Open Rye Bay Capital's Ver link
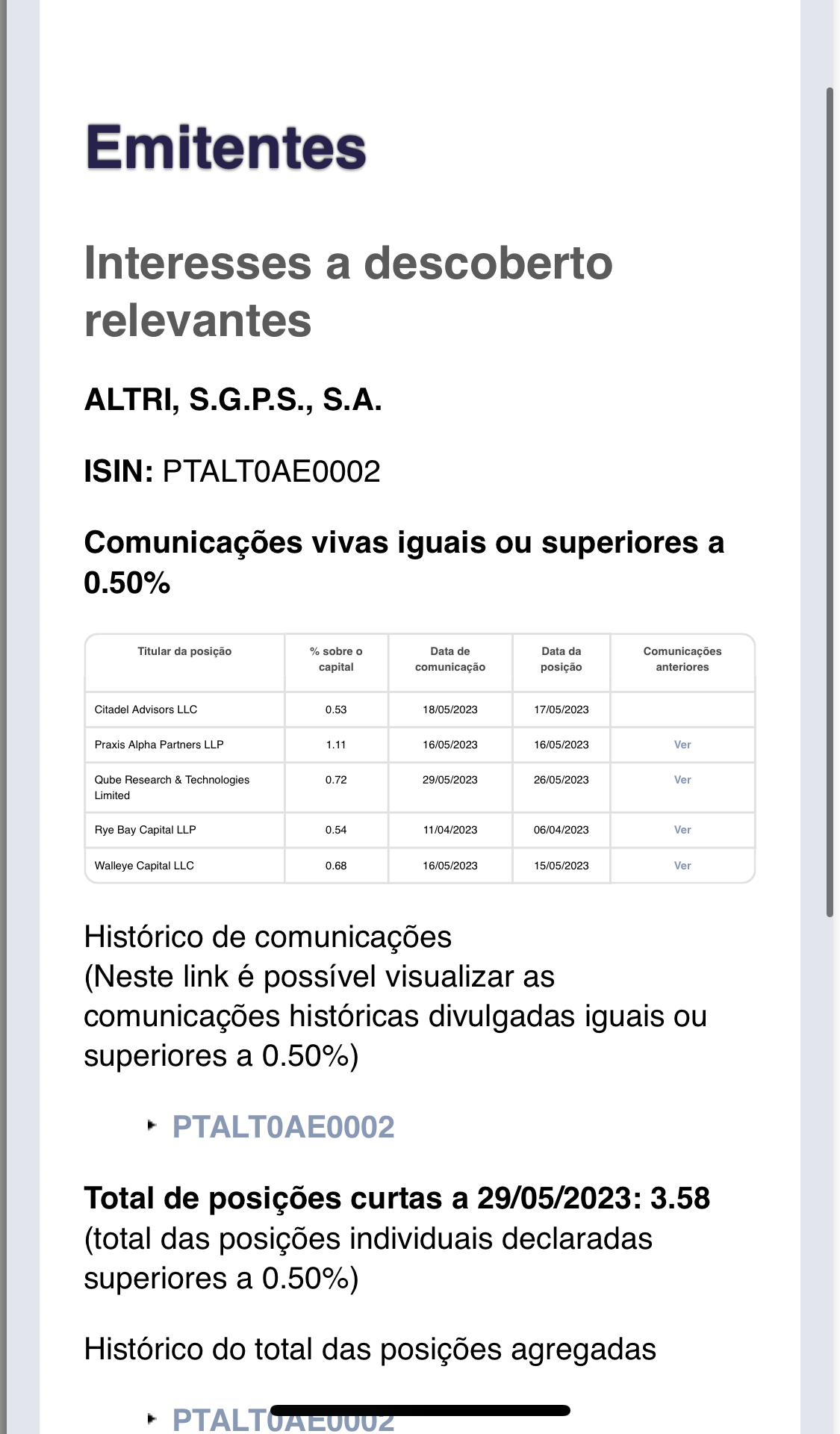 point(682,830)
